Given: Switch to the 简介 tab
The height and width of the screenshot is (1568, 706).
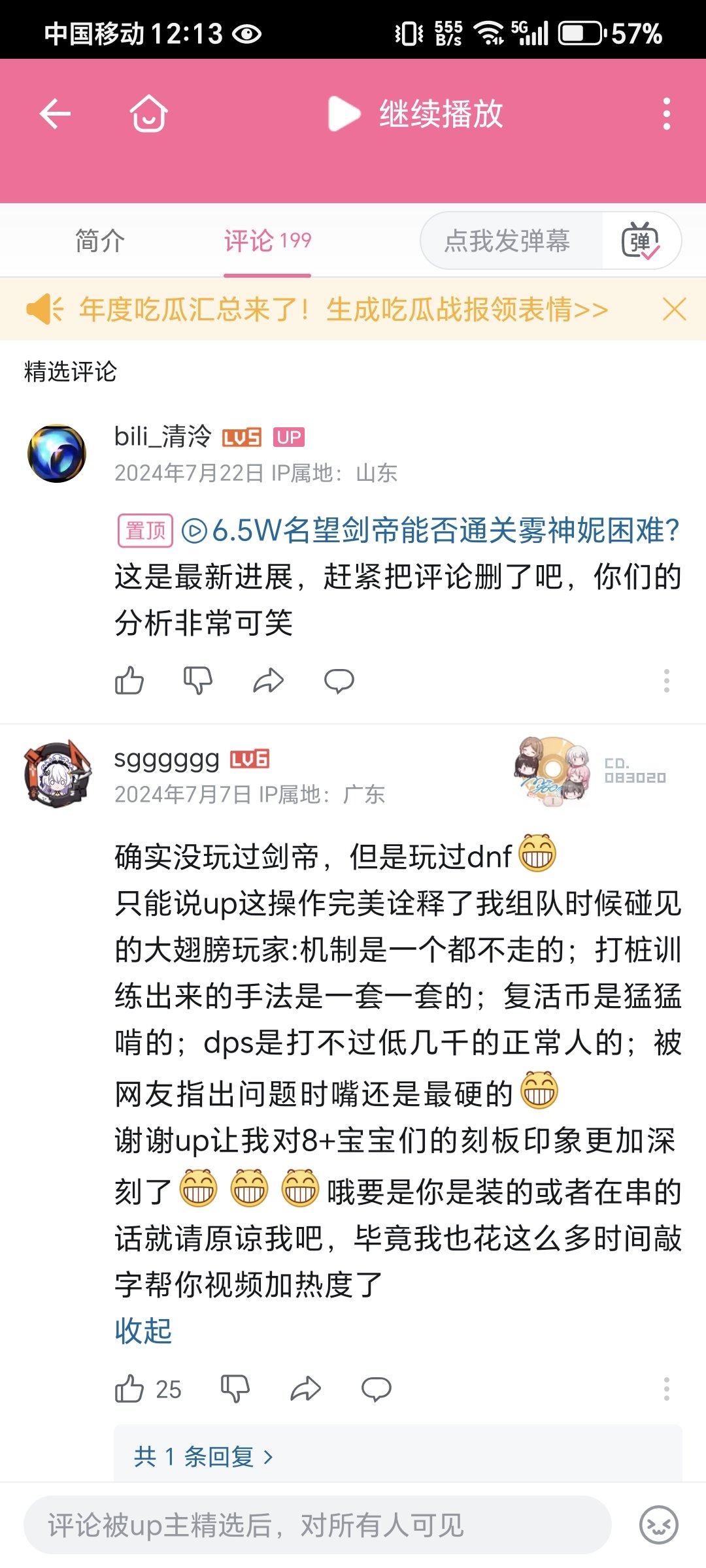Looking at the screenshot, I should 99,241.
